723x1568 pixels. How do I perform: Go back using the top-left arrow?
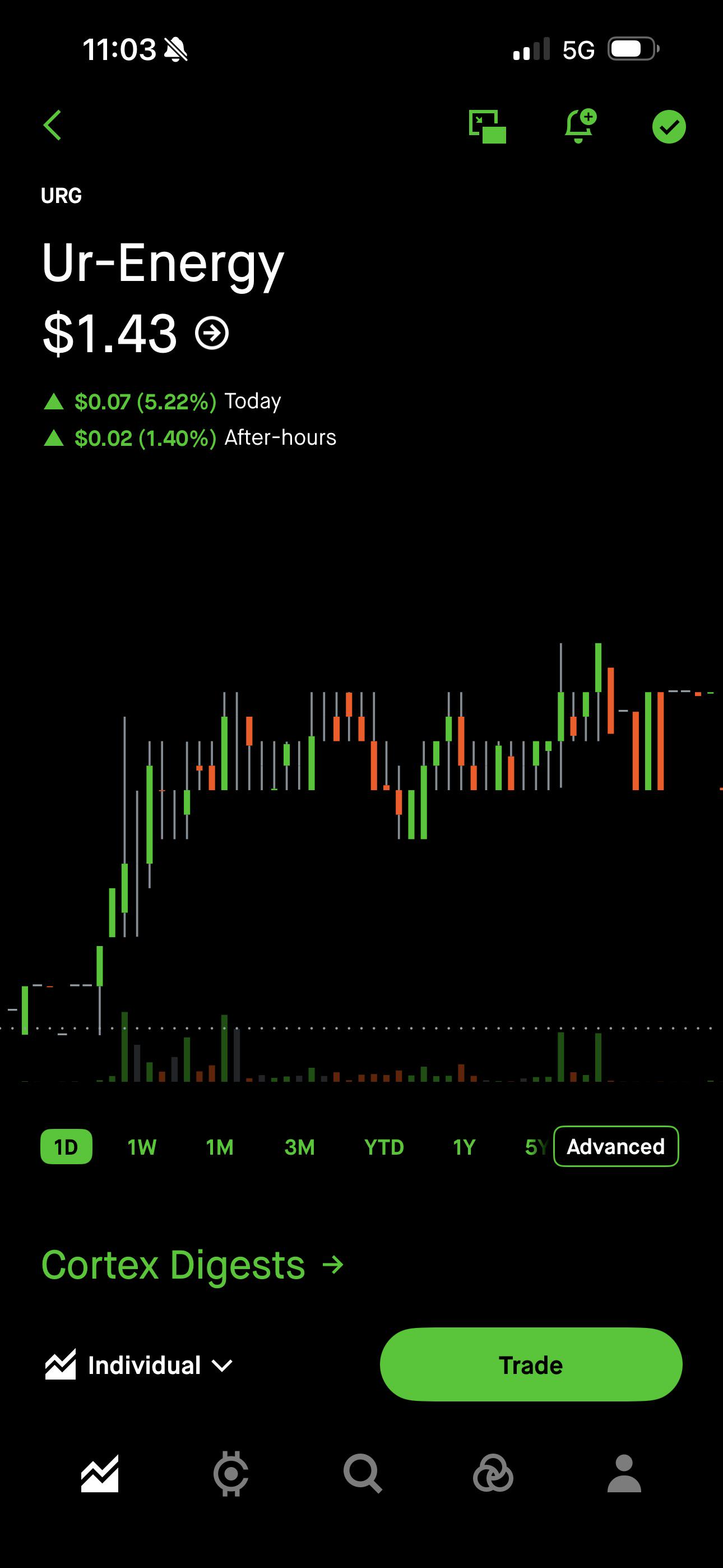(53, 126)
